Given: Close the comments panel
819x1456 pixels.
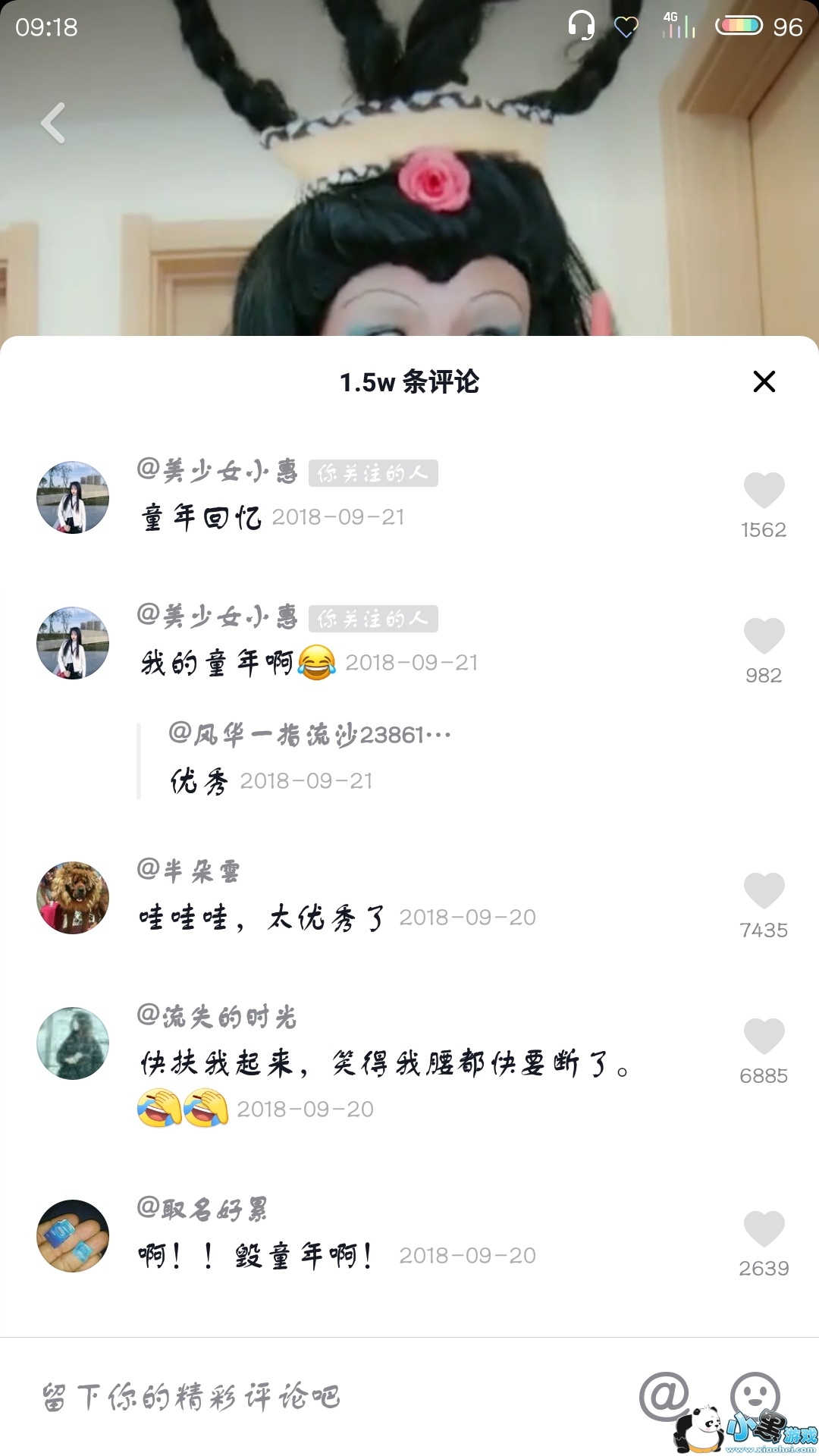Looking at the screenshot, I should (x=764, y=381).
